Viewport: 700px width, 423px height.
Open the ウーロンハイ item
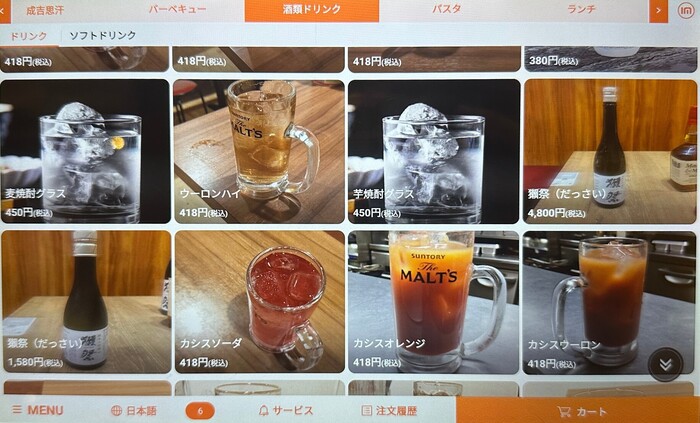tap(259, 150)
